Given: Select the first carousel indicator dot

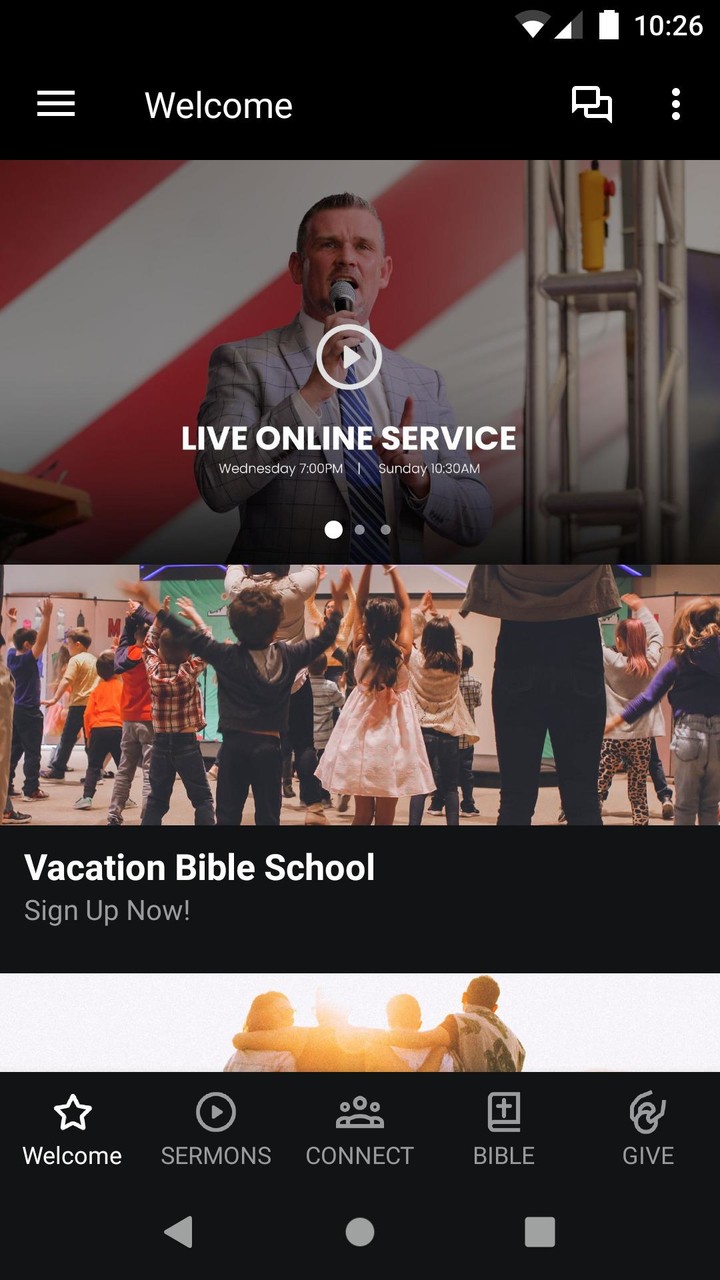Looking at the screenshot, I should pyautogui.click(x=333, y=530).
